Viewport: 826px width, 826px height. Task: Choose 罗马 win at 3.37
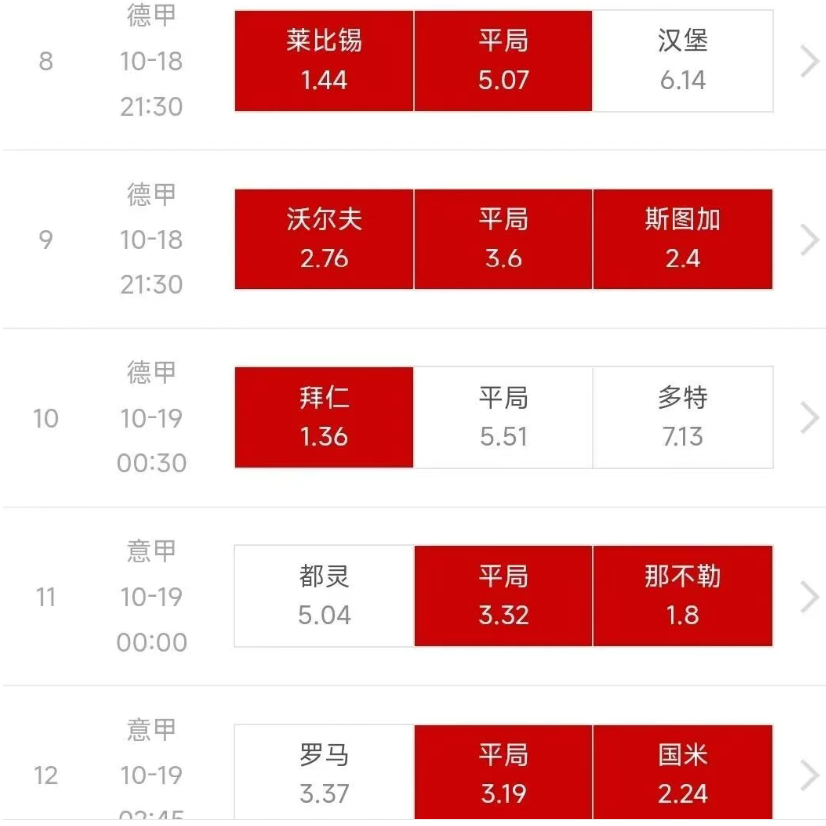tap(324, 773)
